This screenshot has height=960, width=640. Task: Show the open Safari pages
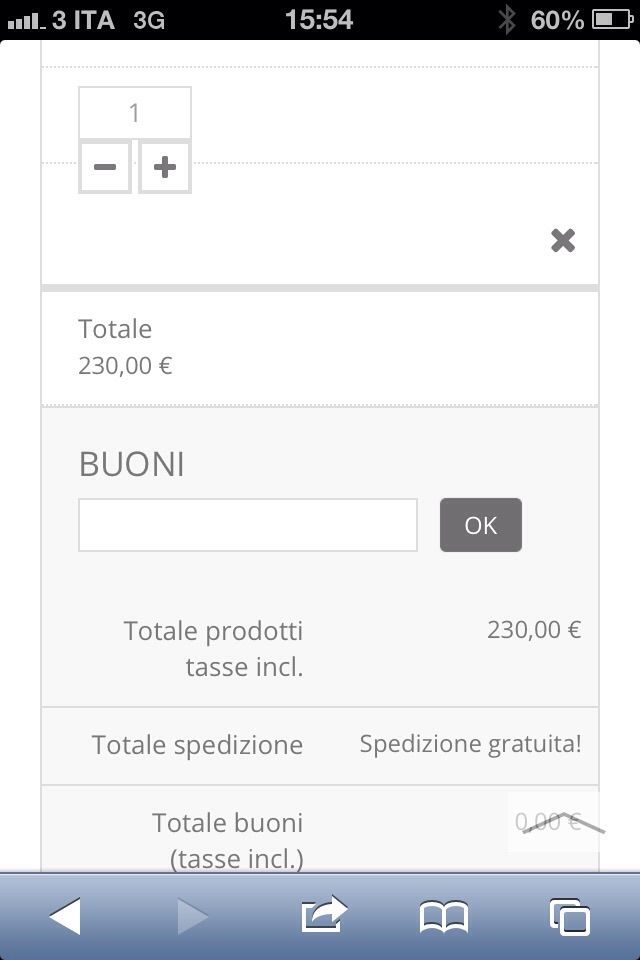tap(570, 916)
